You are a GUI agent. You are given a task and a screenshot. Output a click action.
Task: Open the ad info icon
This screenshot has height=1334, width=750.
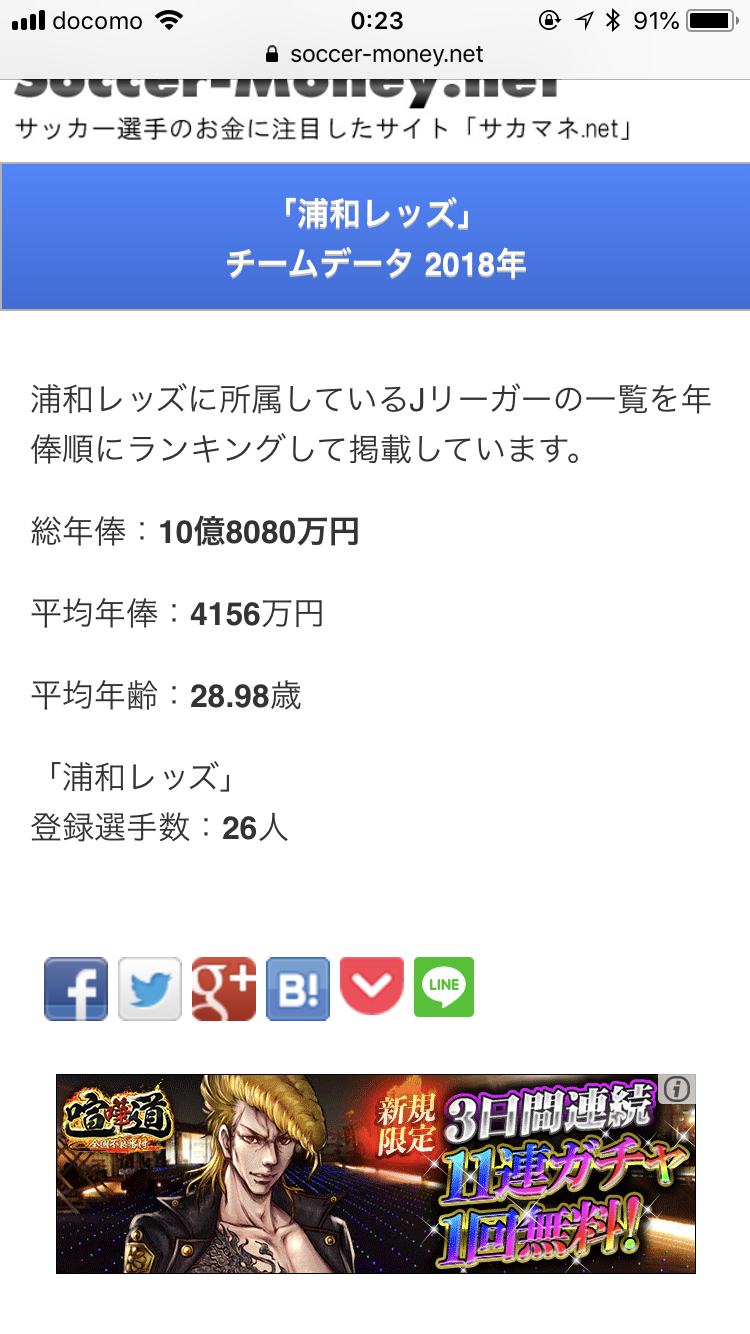(x=678, y=1089)
